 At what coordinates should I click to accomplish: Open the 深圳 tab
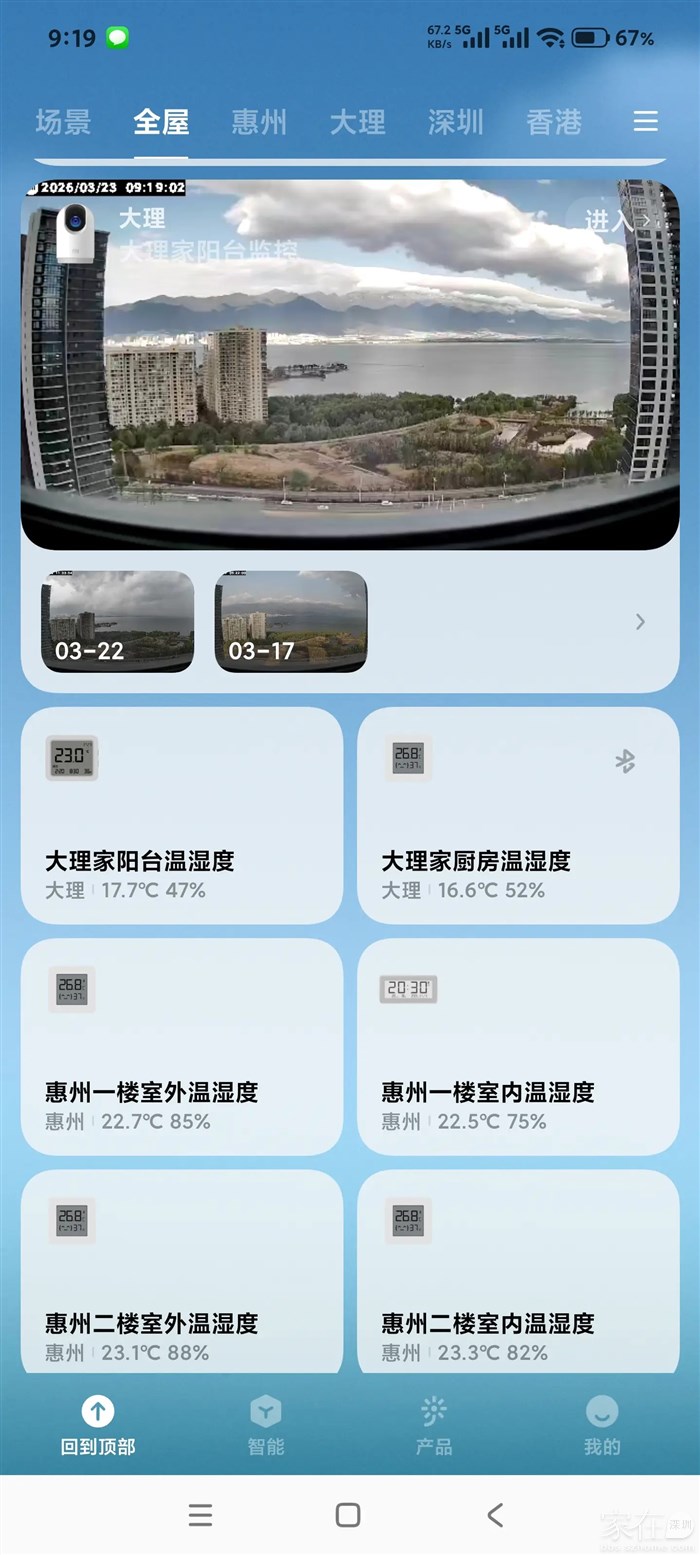pyautogui.click(x=455, y=122)
